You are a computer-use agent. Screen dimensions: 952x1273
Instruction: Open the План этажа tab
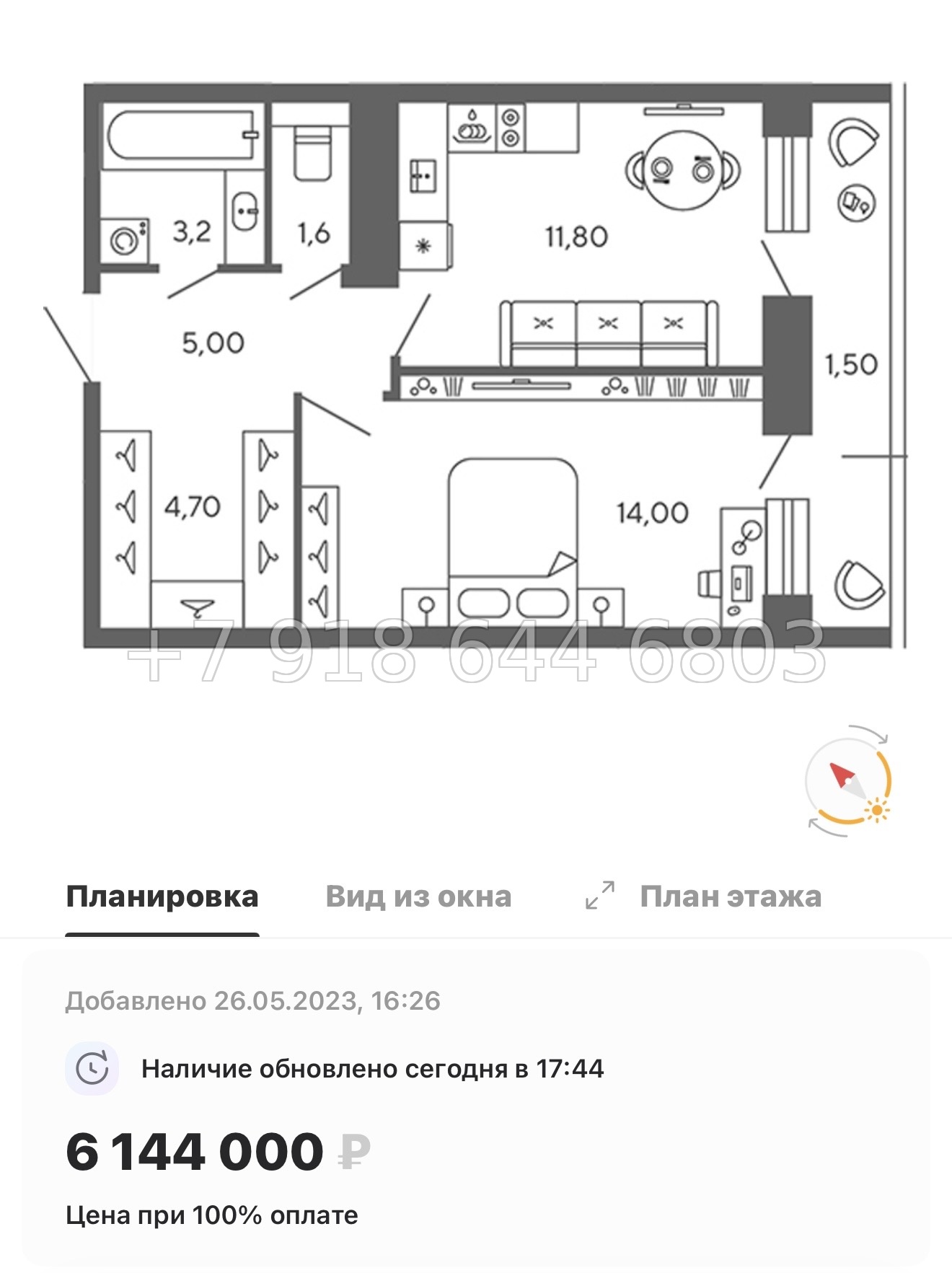tap(730, 896)
